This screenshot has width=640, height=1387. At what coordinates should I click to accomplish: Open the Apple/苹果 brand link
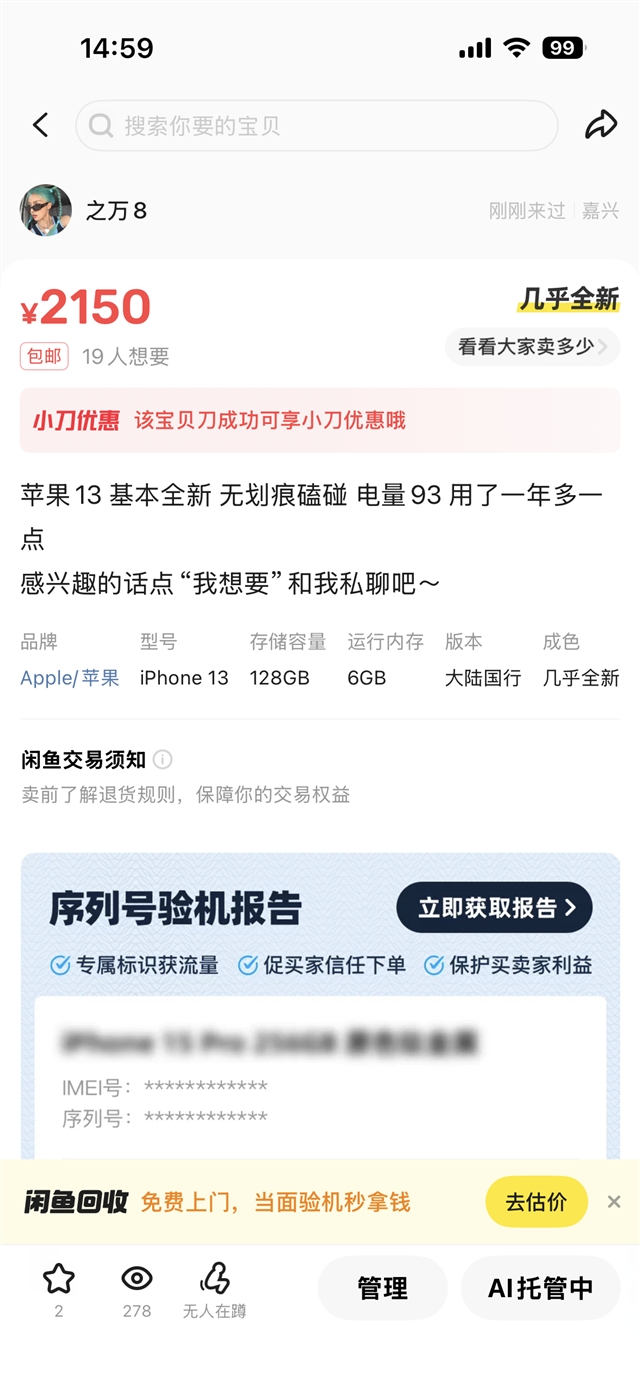point(70,678)
